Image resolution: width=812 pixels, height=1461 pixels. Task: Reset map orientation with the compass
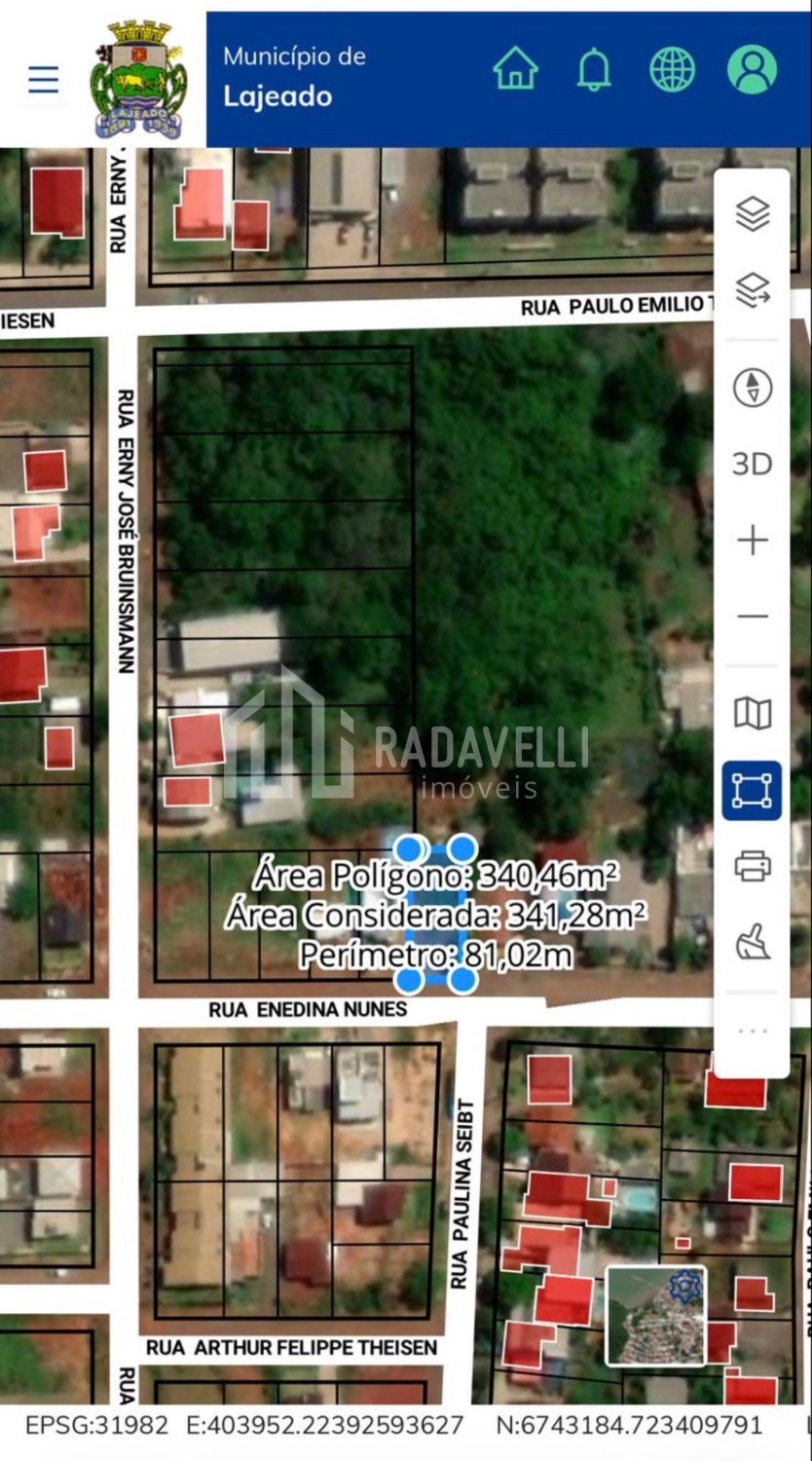pos(752,388)
